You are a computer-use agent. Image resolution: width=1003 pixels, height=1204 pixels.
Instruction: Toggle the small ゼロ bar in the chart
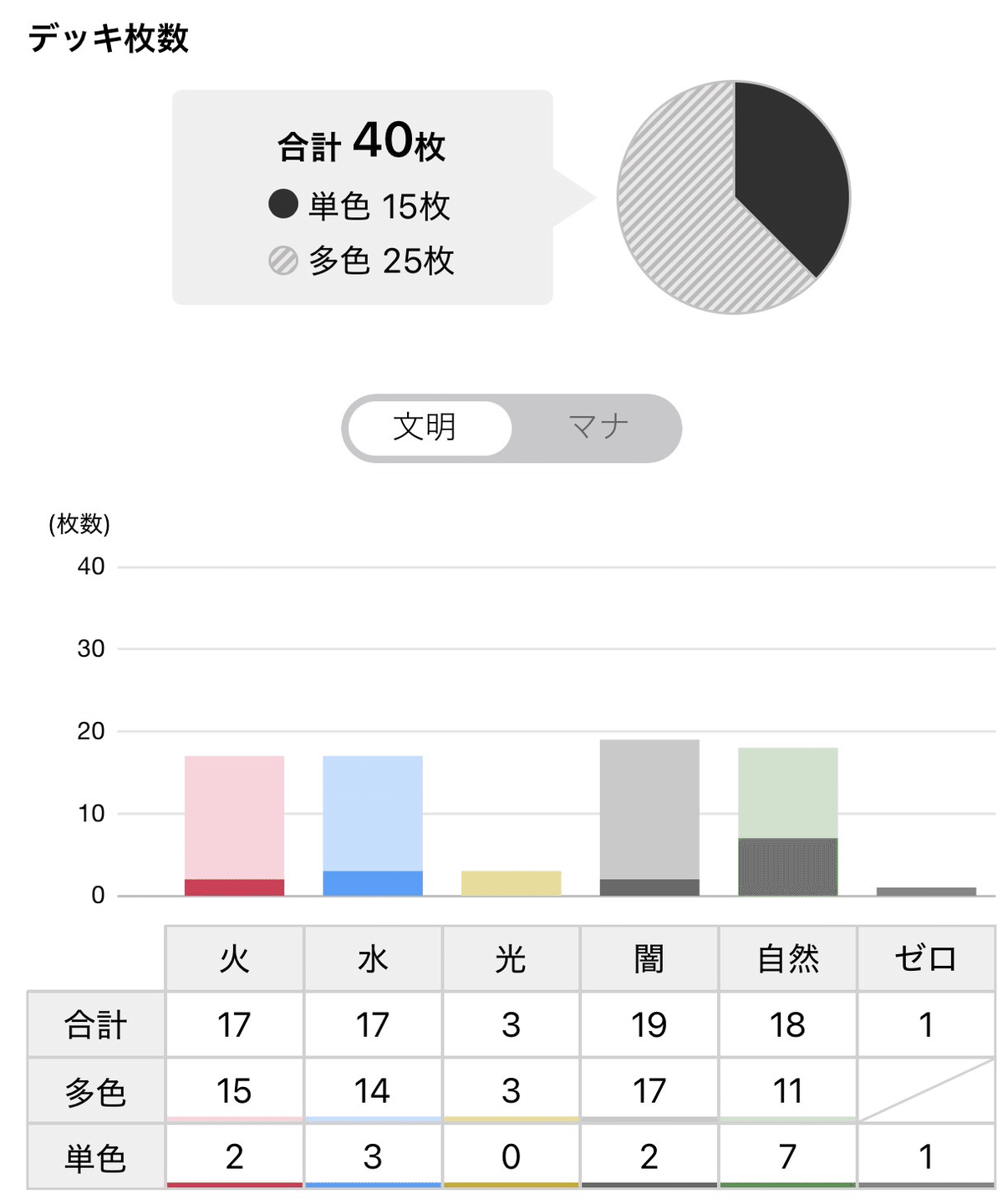(x=924, y=891)
